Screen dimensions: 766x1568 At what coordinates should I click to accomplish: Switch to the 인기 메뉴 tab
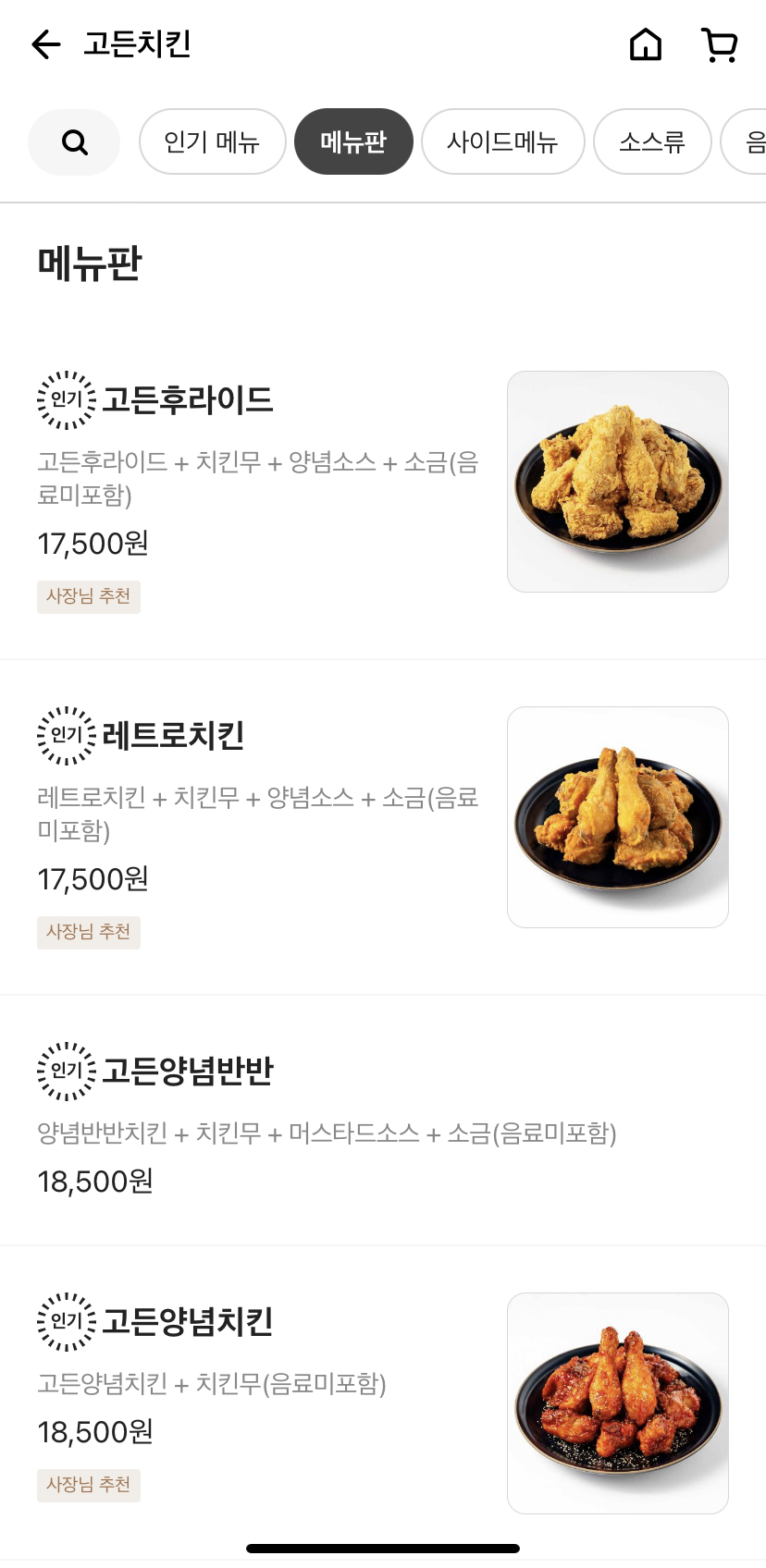pos(212,141)
